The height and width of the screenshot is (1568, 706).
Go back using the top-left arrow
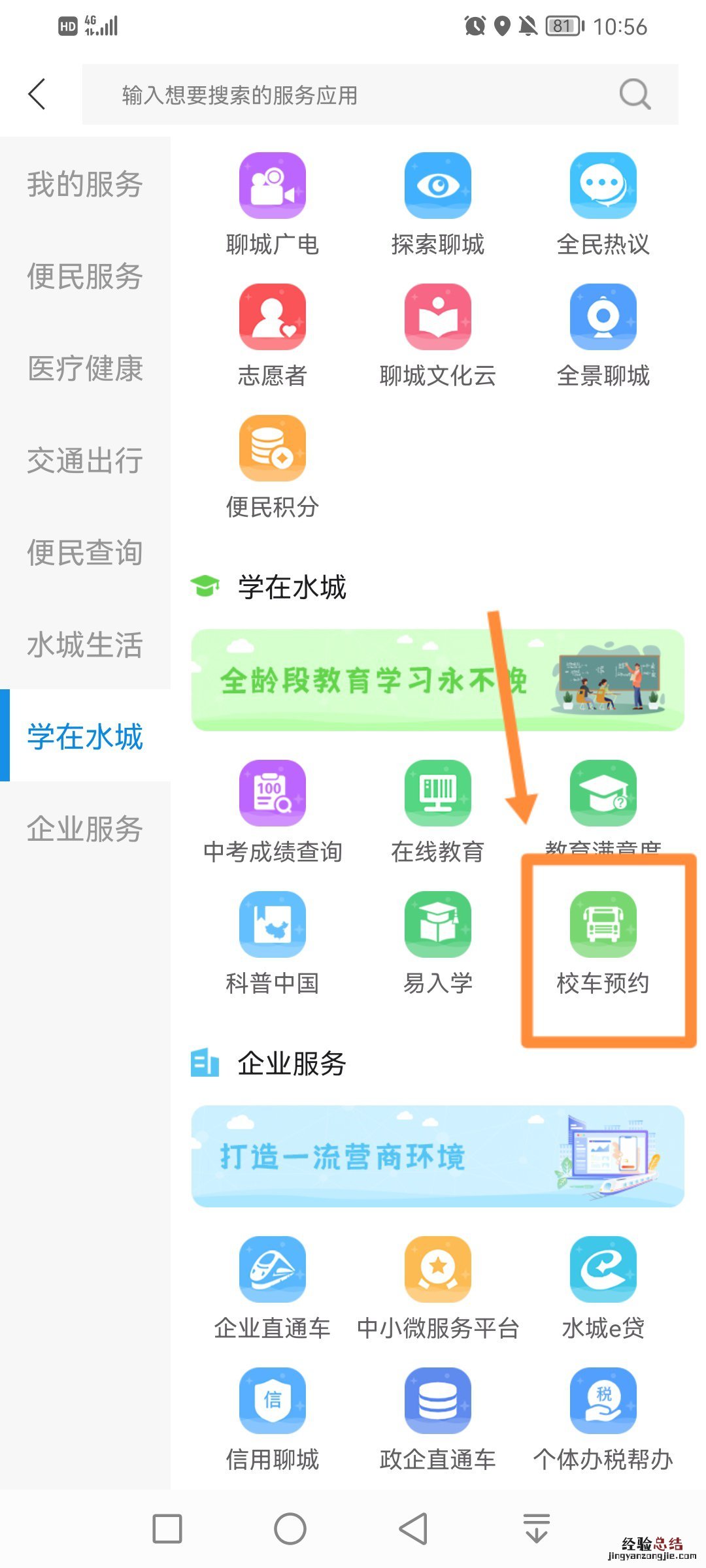37,94
